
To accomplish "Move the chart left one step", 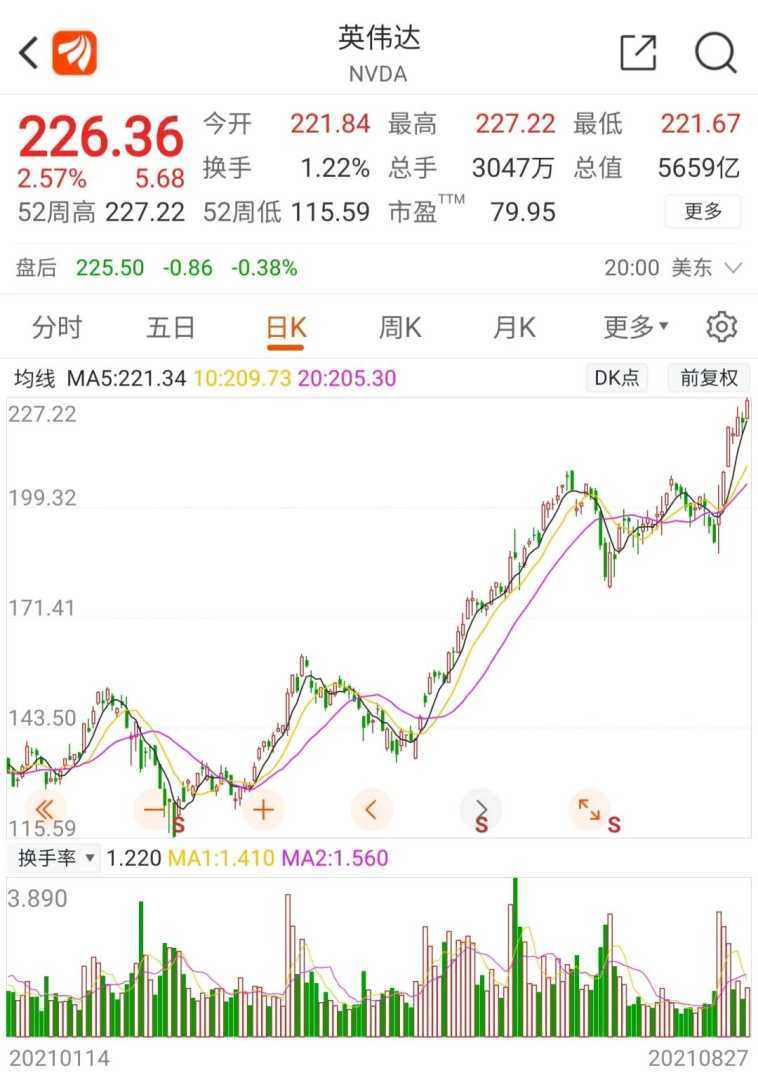I will click(371, 809).
